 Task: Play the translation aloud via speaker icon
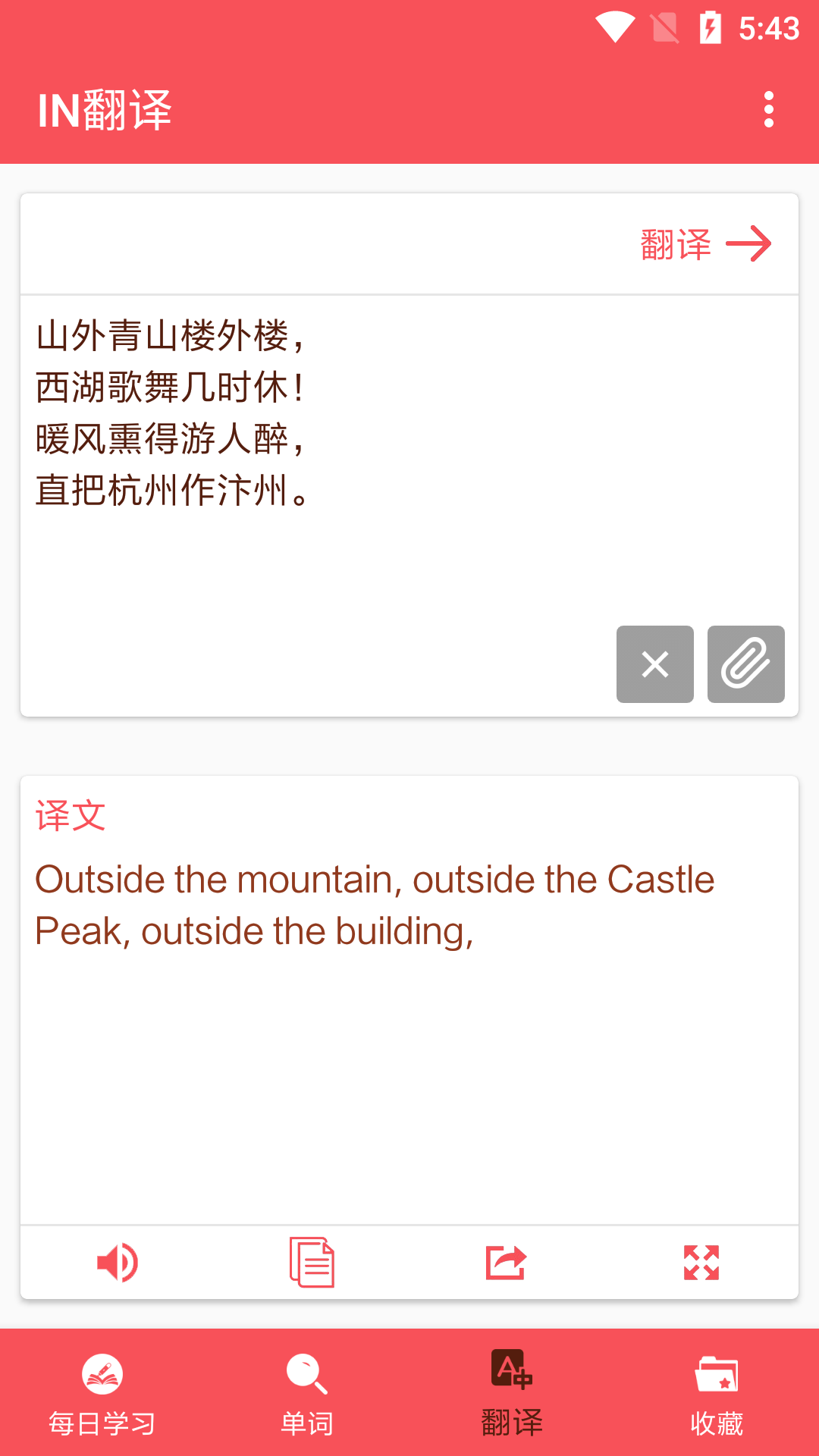118,1263
